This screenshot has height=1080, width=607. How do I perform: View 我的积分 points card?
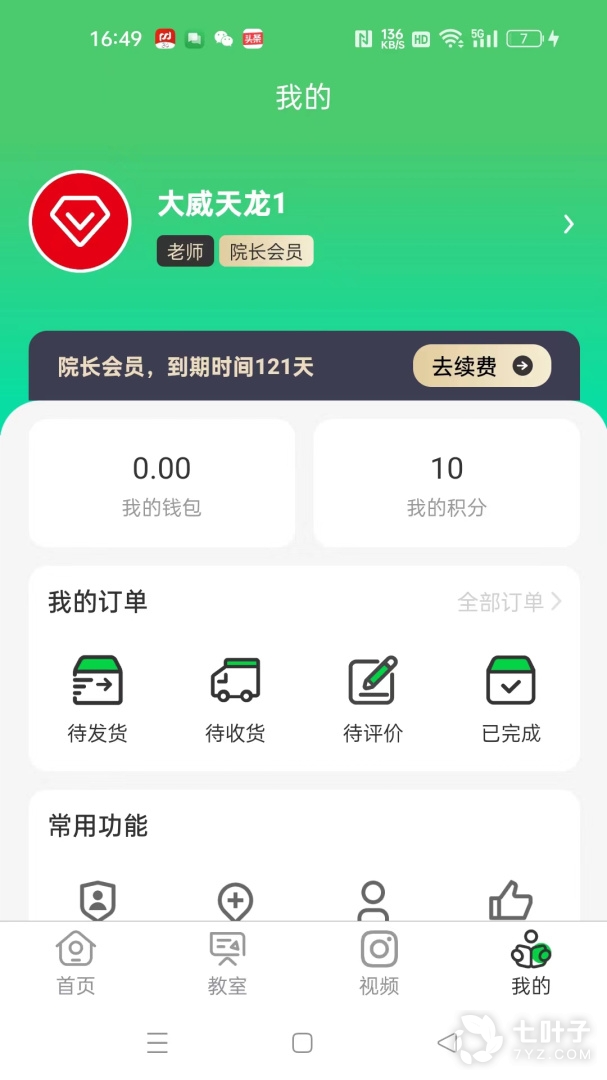point(446,484)
